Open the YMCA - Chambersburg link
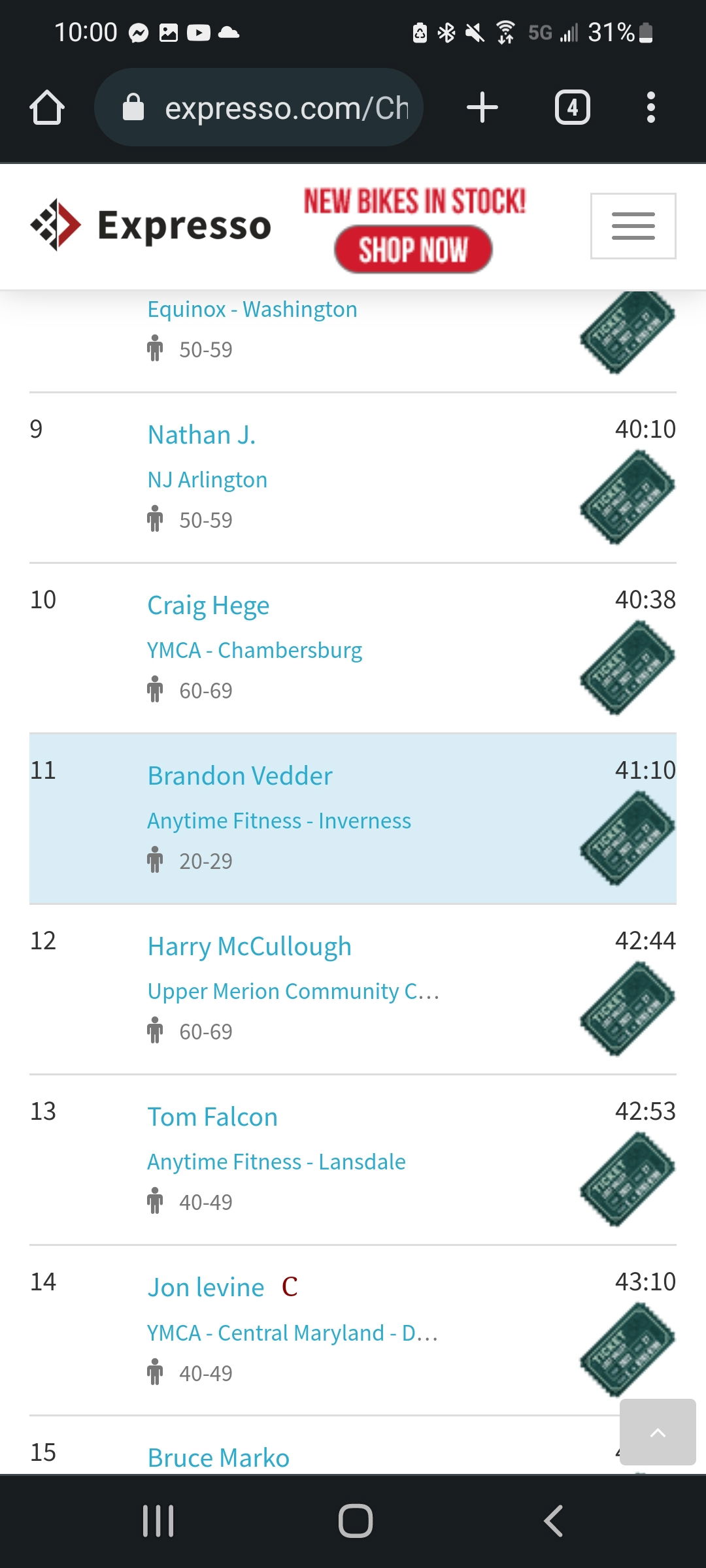 [254, 650]
